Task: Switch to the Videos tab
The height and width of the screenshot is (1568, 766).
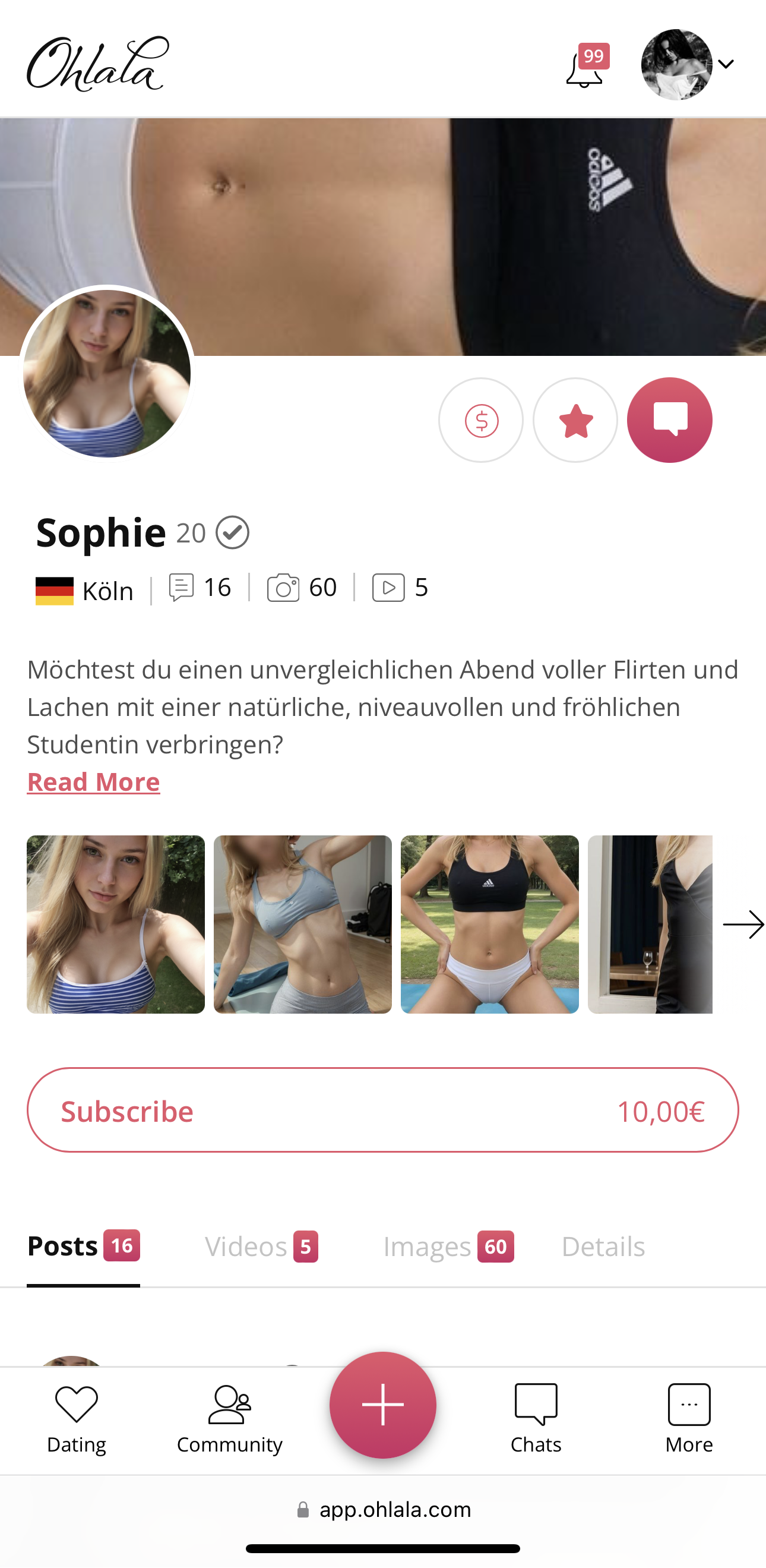Action: click(x=261, y=1247)
